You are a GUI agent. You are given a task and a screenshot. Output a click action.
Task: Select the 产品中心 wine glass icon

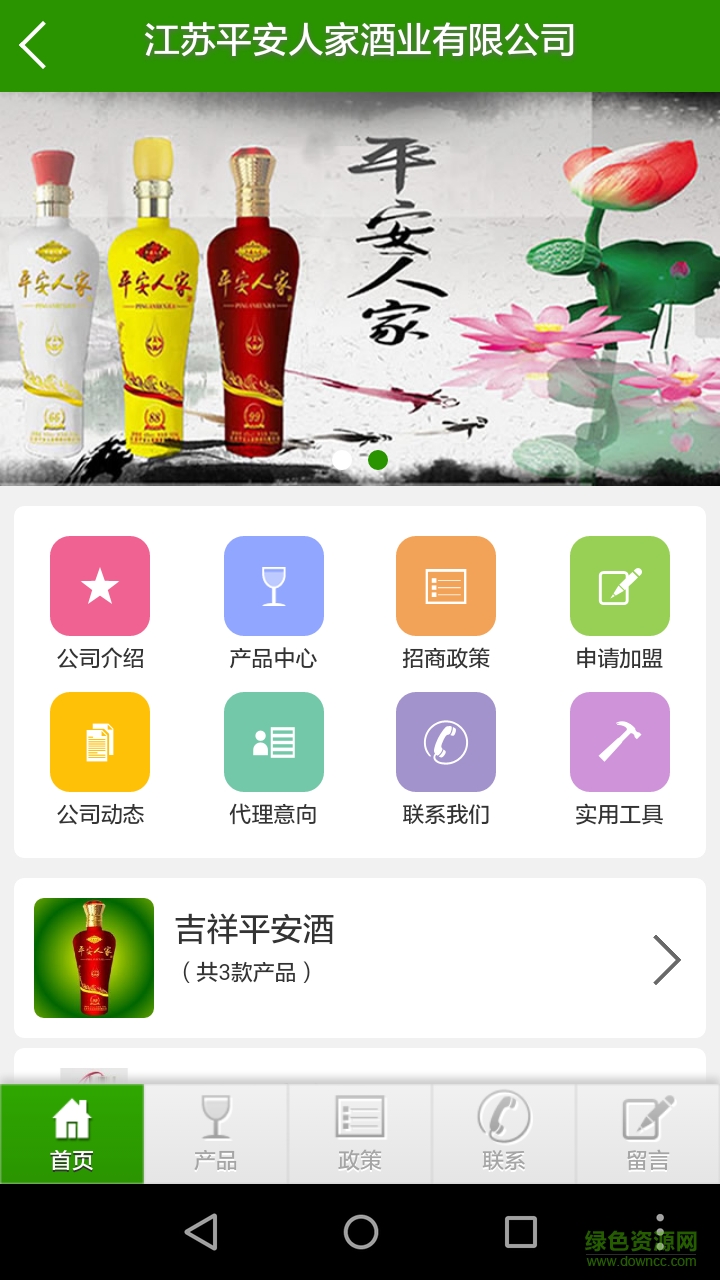273,586
